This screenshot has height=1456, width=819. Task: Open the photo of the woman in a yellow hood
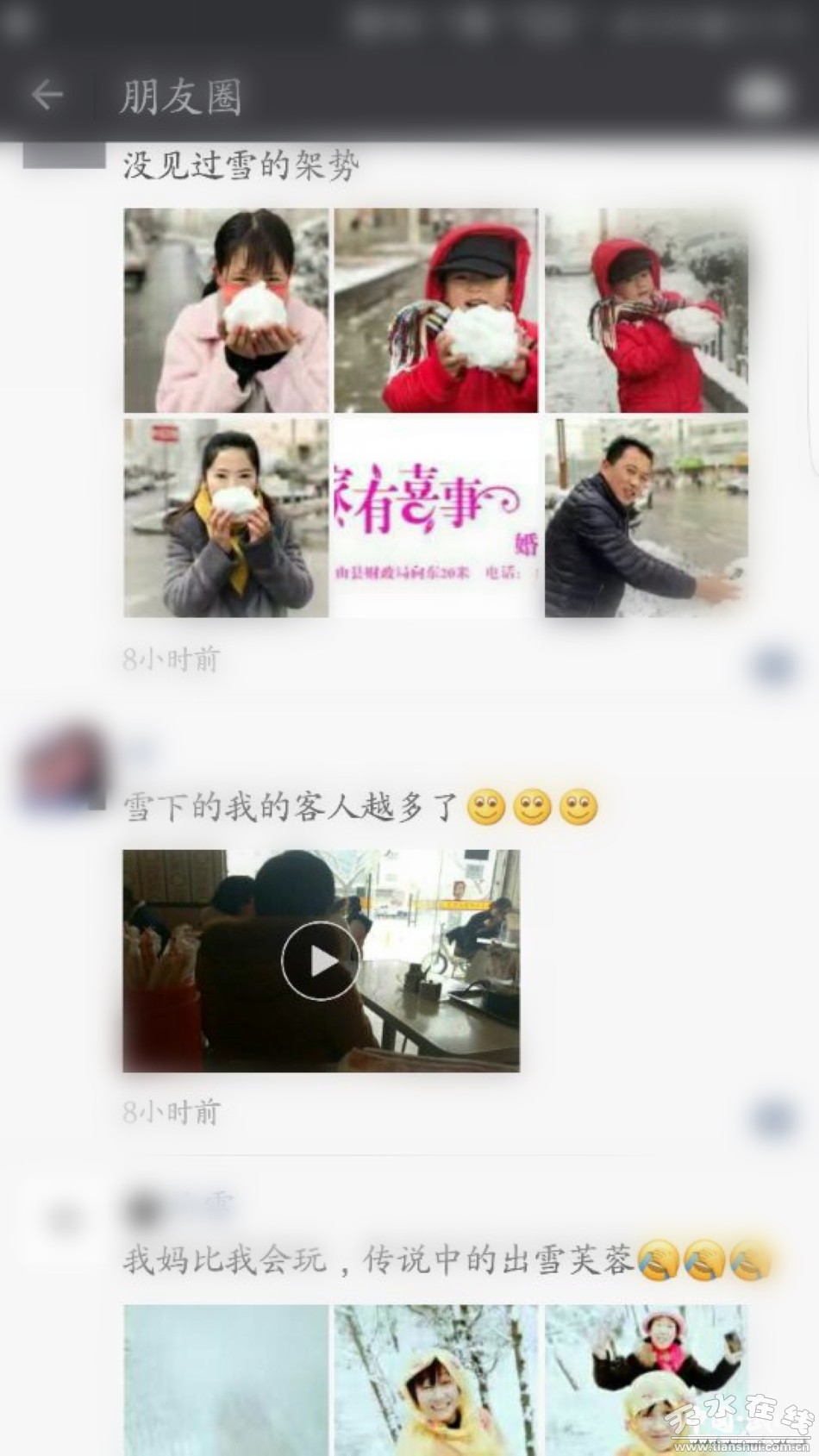[436, 1379]
